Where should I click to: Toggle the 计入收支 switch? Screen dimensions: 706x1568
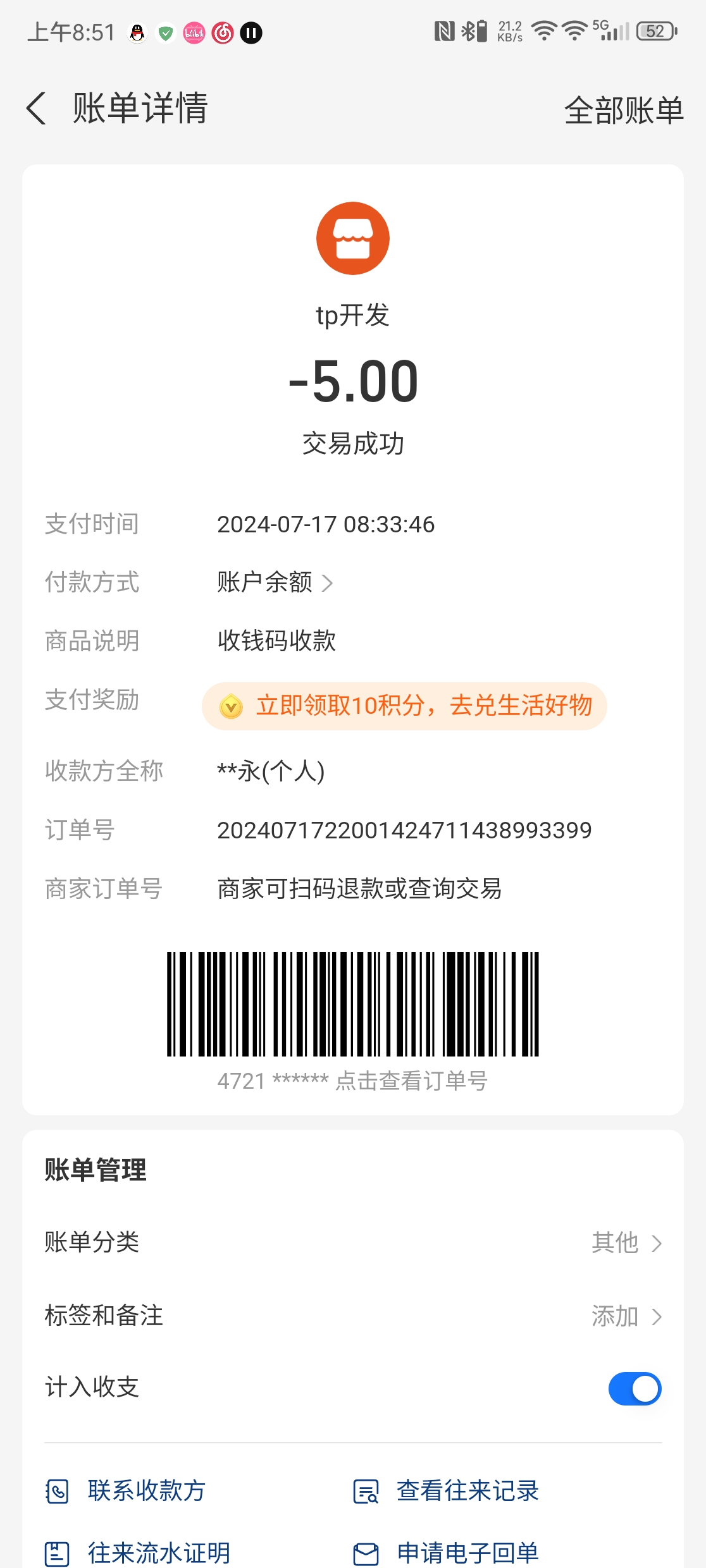coord(635,1389)
